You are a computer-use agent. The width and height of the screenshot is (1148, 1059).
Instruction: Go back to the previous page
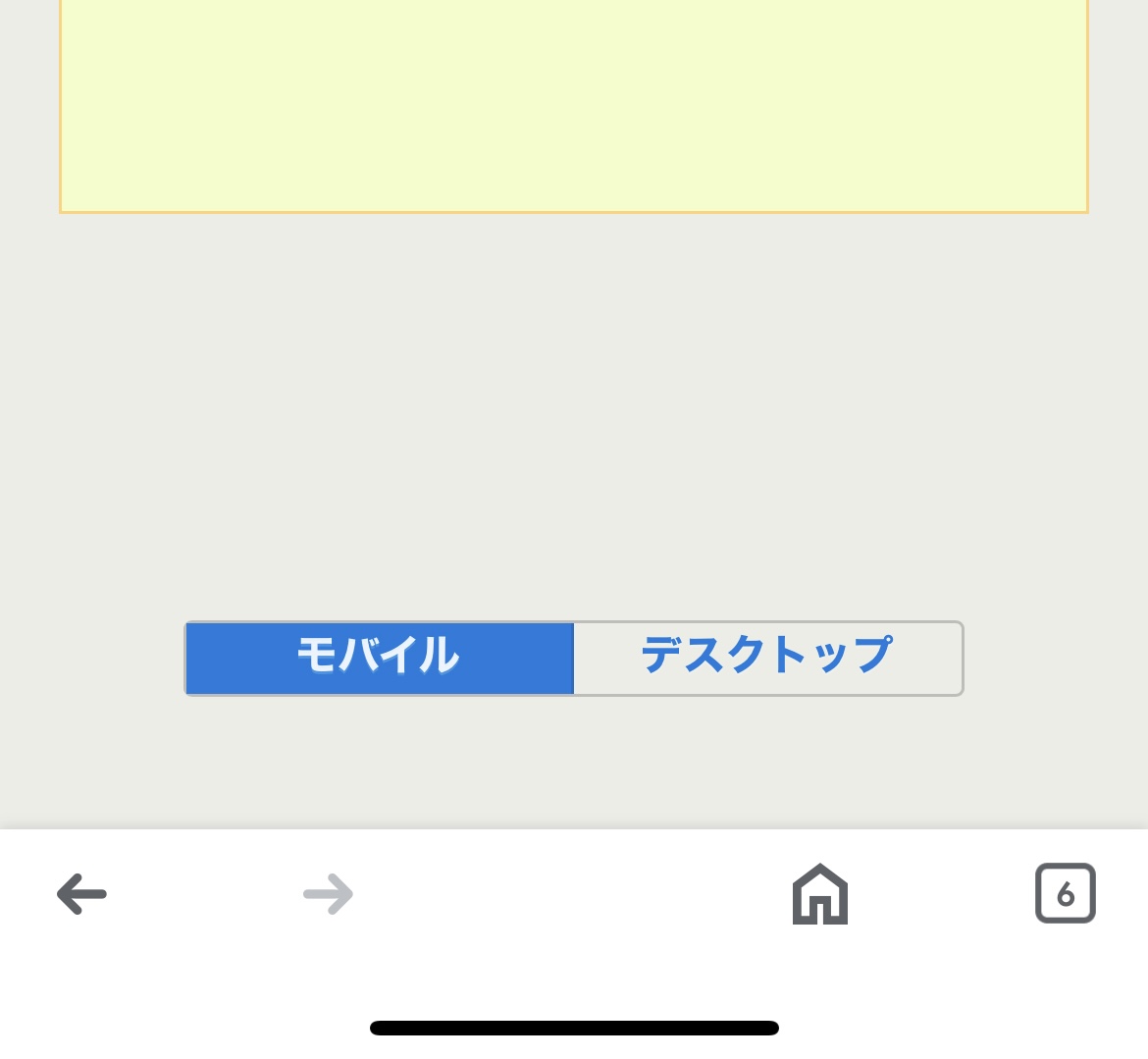(81, 893)
